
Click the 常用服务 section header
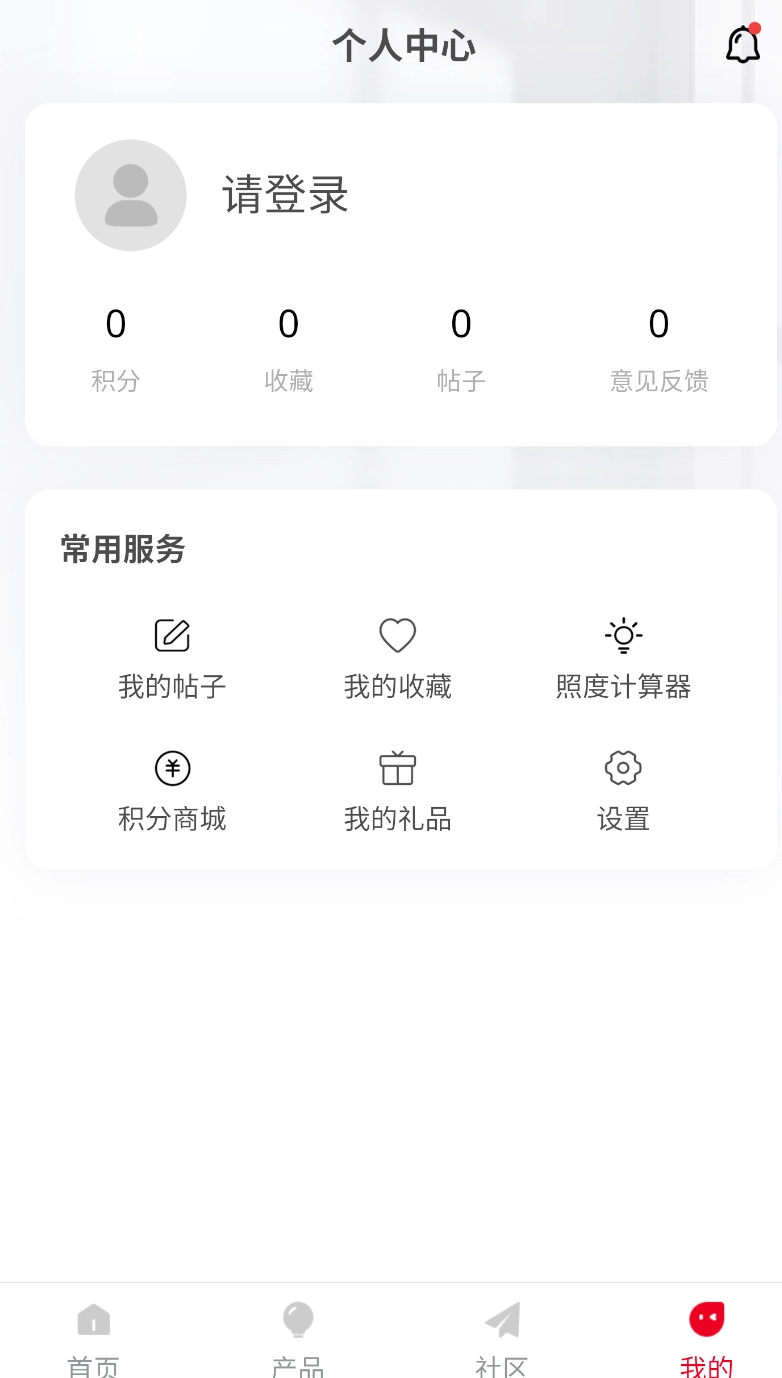tap(121, 549)
